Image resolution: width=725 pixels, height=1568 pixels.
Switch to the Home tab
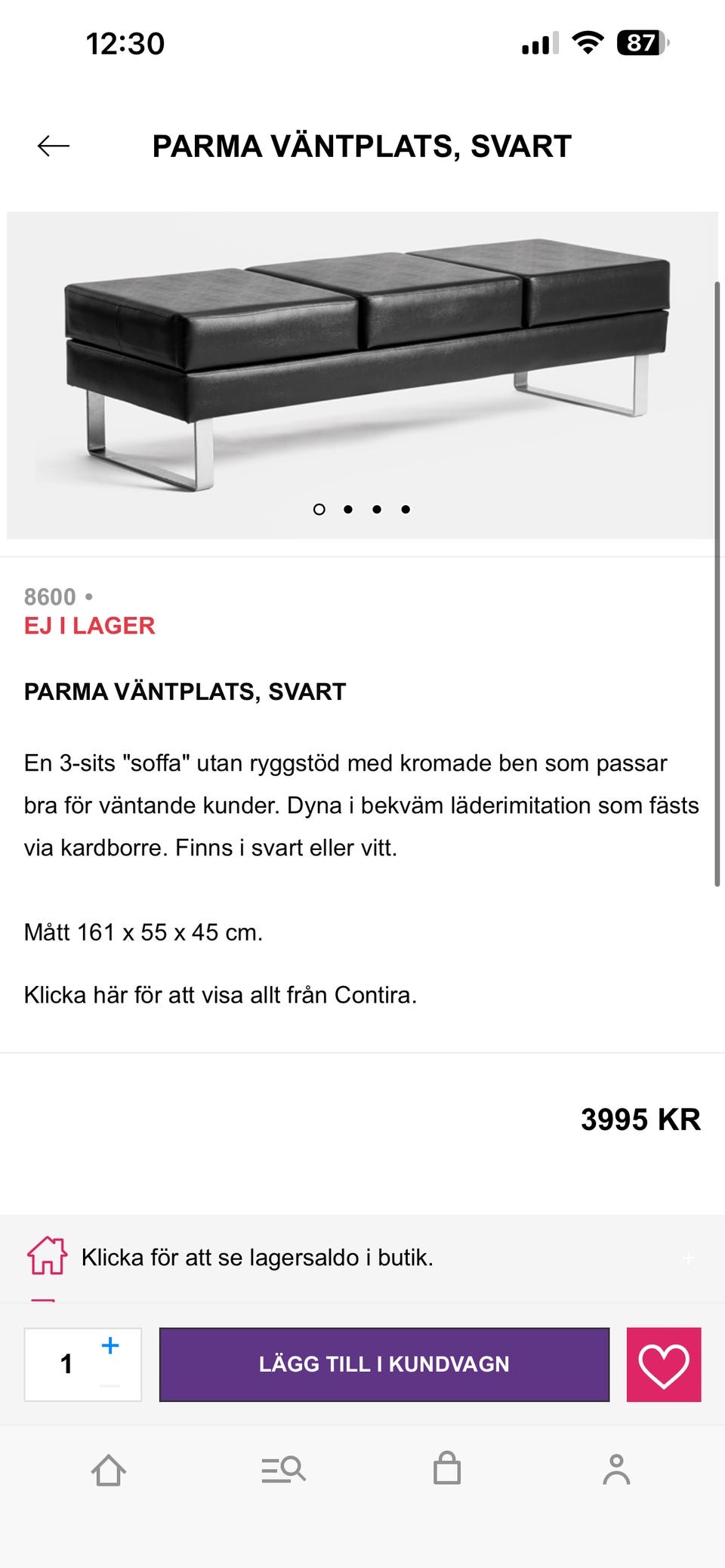pyautogui.click(x=109, y=1470)
